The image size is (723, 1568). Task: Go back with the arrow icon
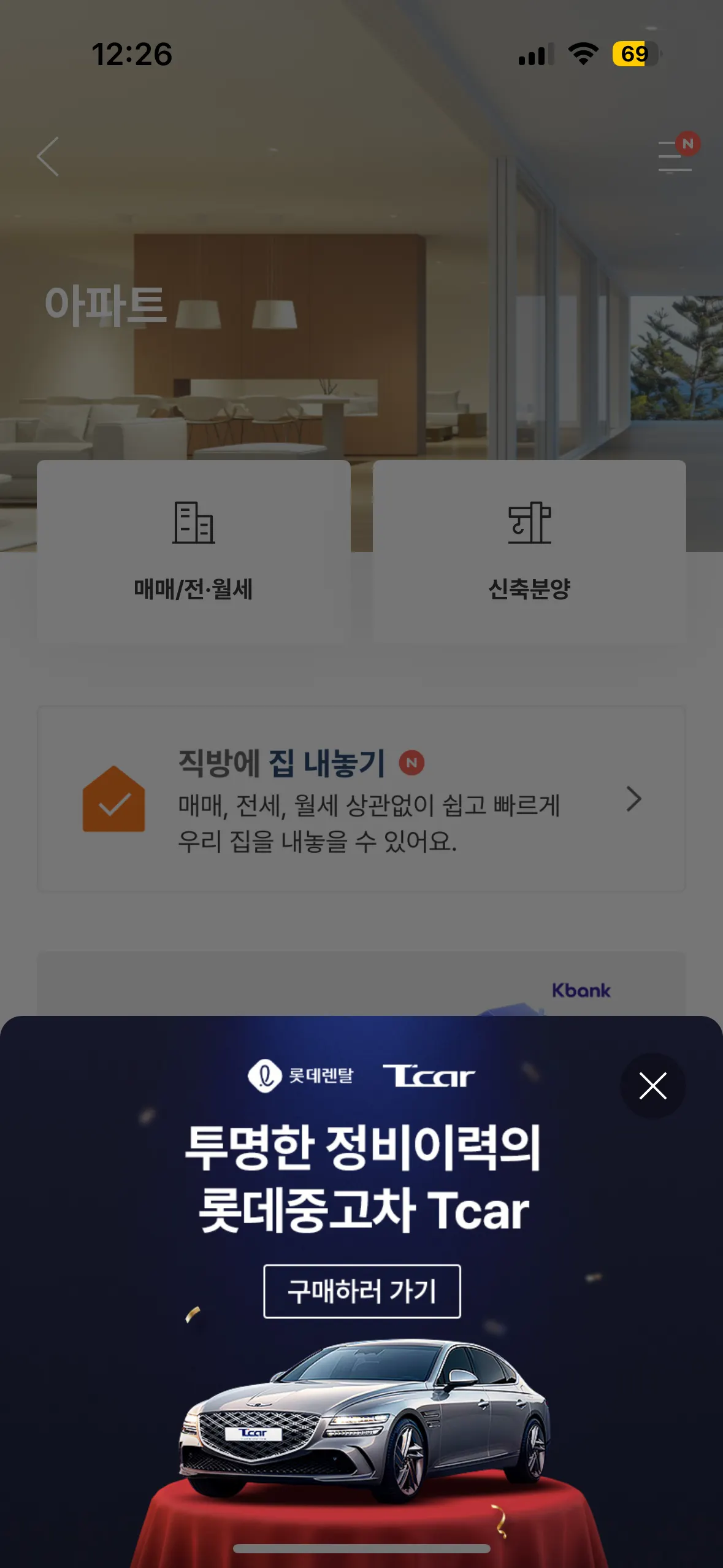click(48, 157)
